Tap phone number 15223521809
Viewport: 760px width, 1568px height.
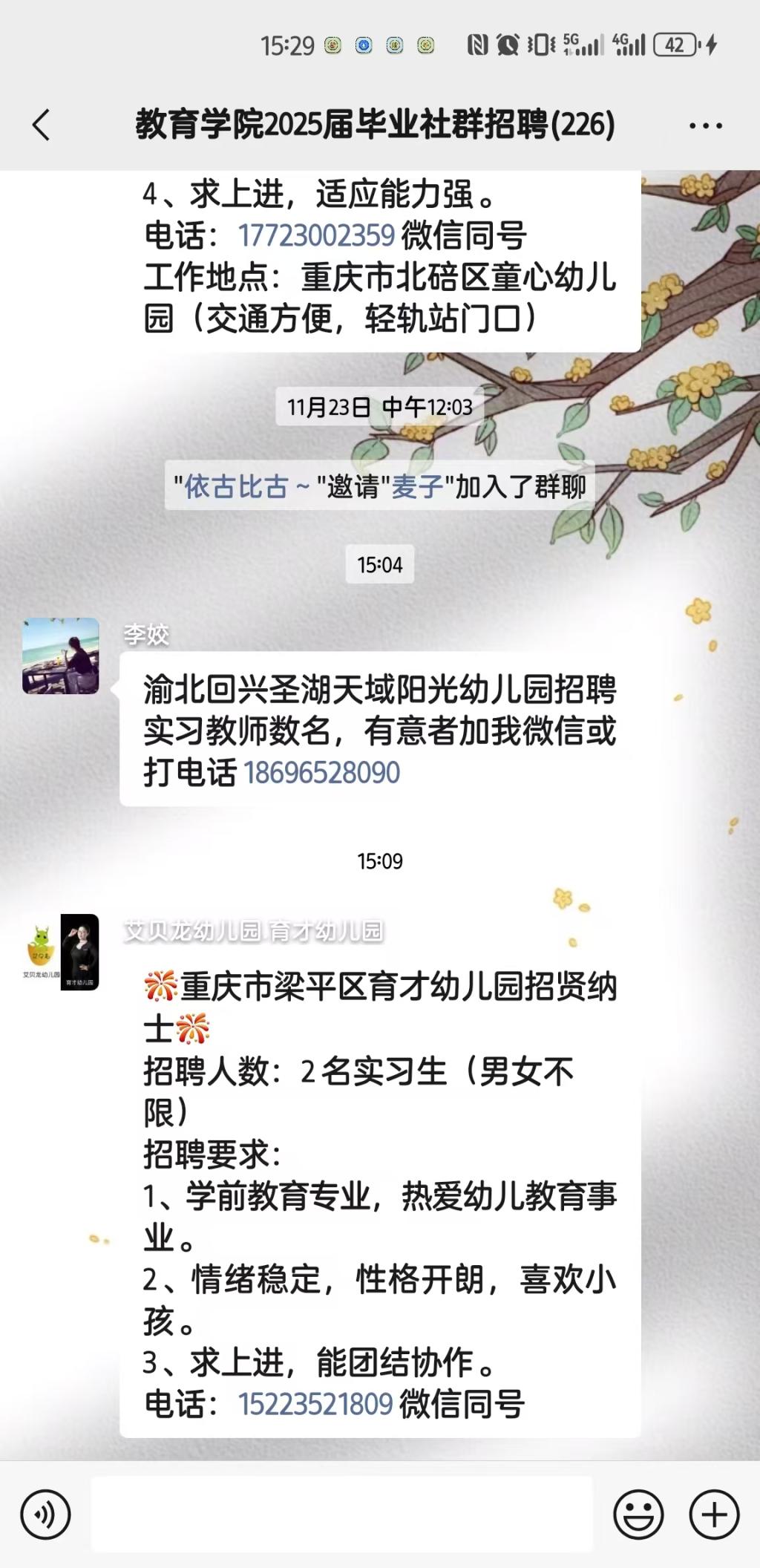coord(315,1404)
